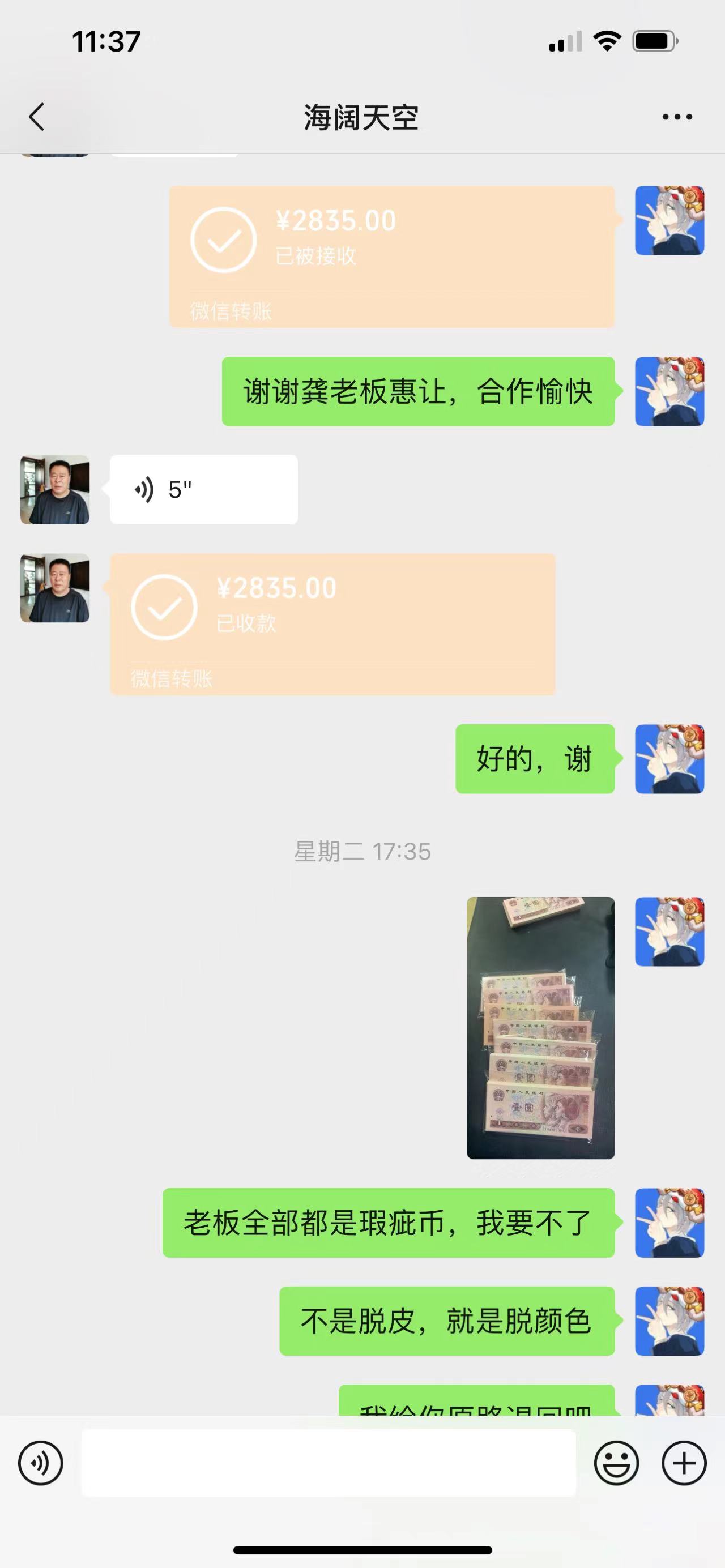The height and width of the screenshot is (1568, 725).
Task: Open the emoji sticker panel
Action: [x=616, y=1463]
